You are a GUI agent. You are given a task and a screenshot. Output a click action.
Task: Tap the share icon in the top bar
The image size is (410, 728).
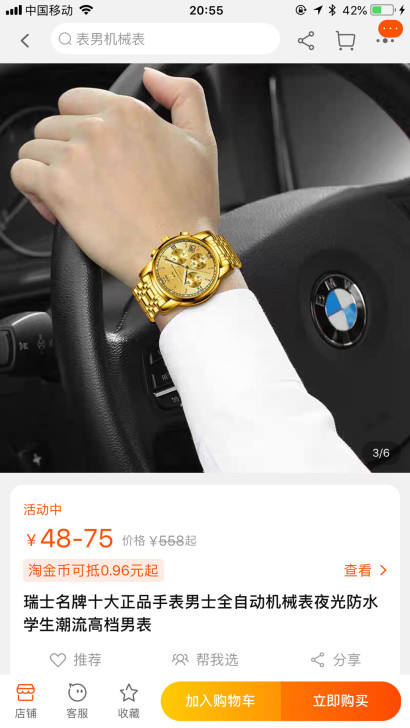click(306, 41)
